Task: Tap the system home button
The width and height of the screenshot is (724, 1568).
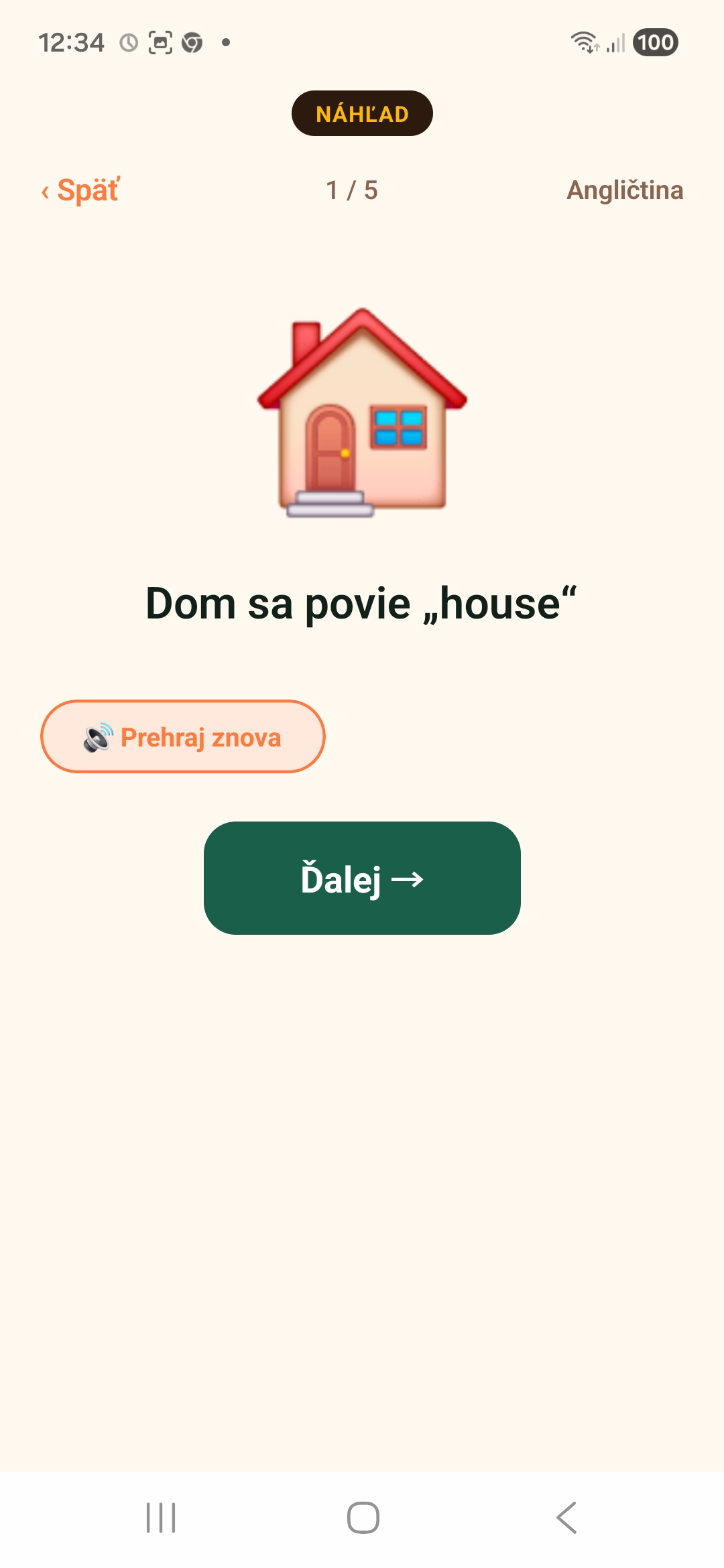Action: coord(363,1518)
